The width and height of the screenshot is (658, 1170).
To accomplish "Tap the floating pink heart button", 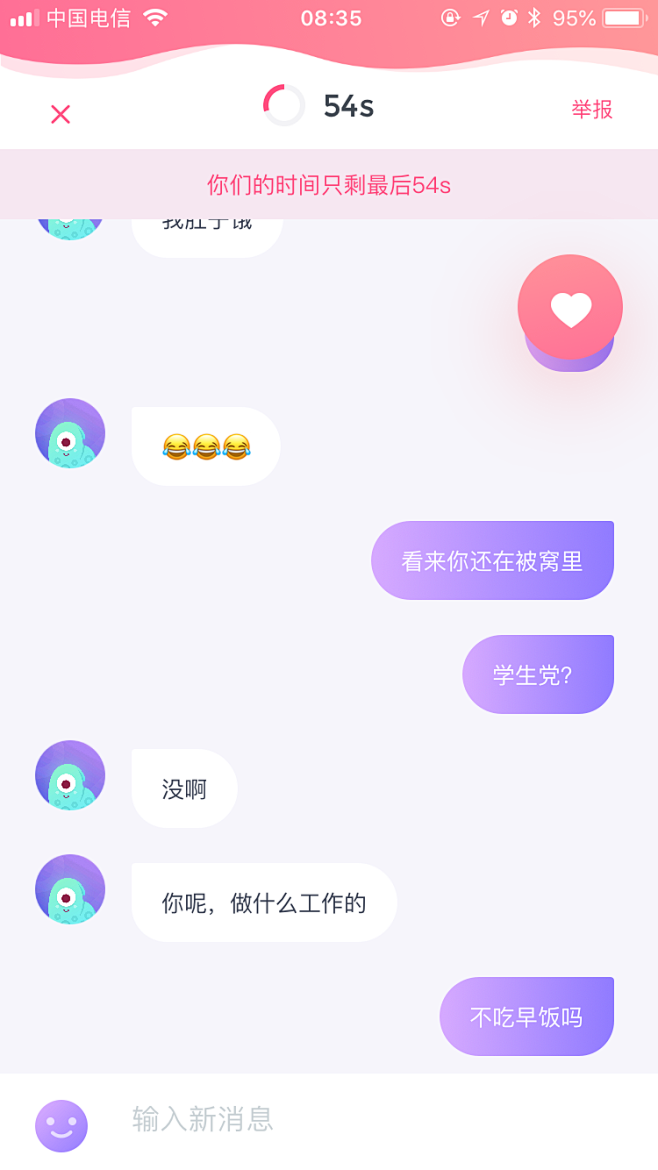I will pos(570,308).
